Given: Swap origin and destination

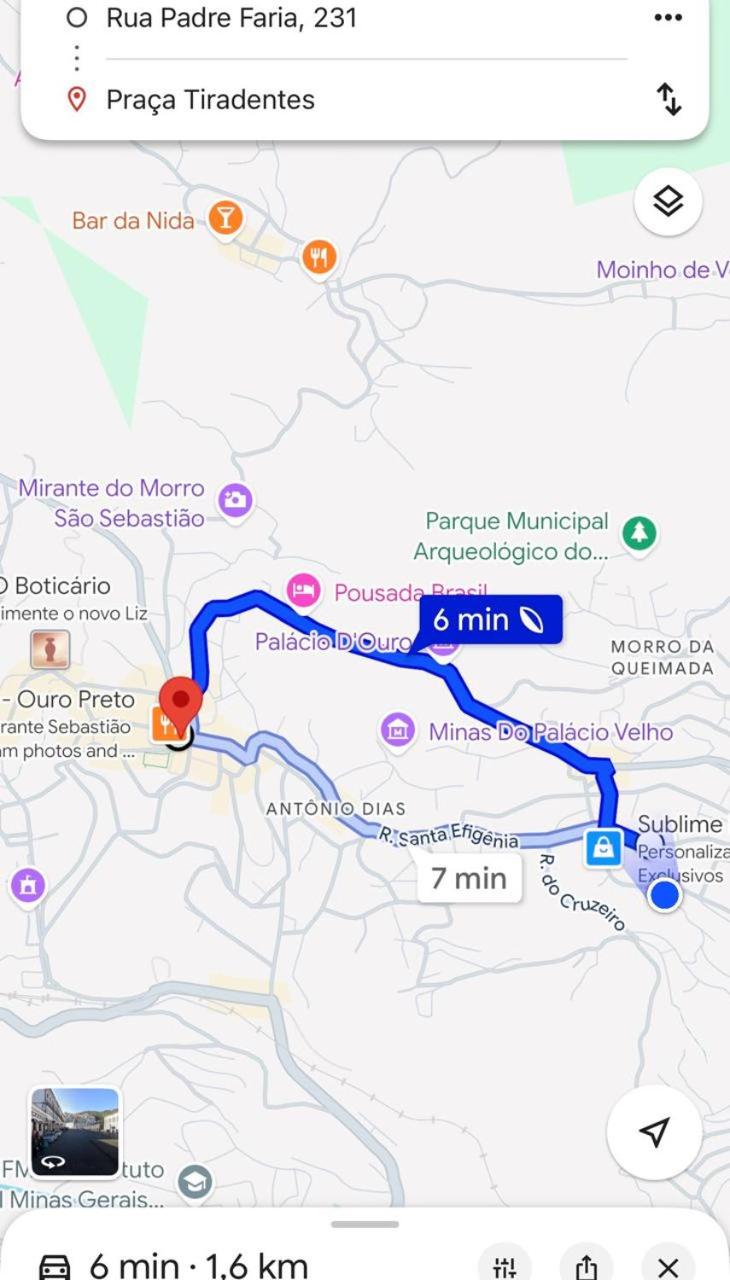Looking at the screenshot, I should 668,99.
